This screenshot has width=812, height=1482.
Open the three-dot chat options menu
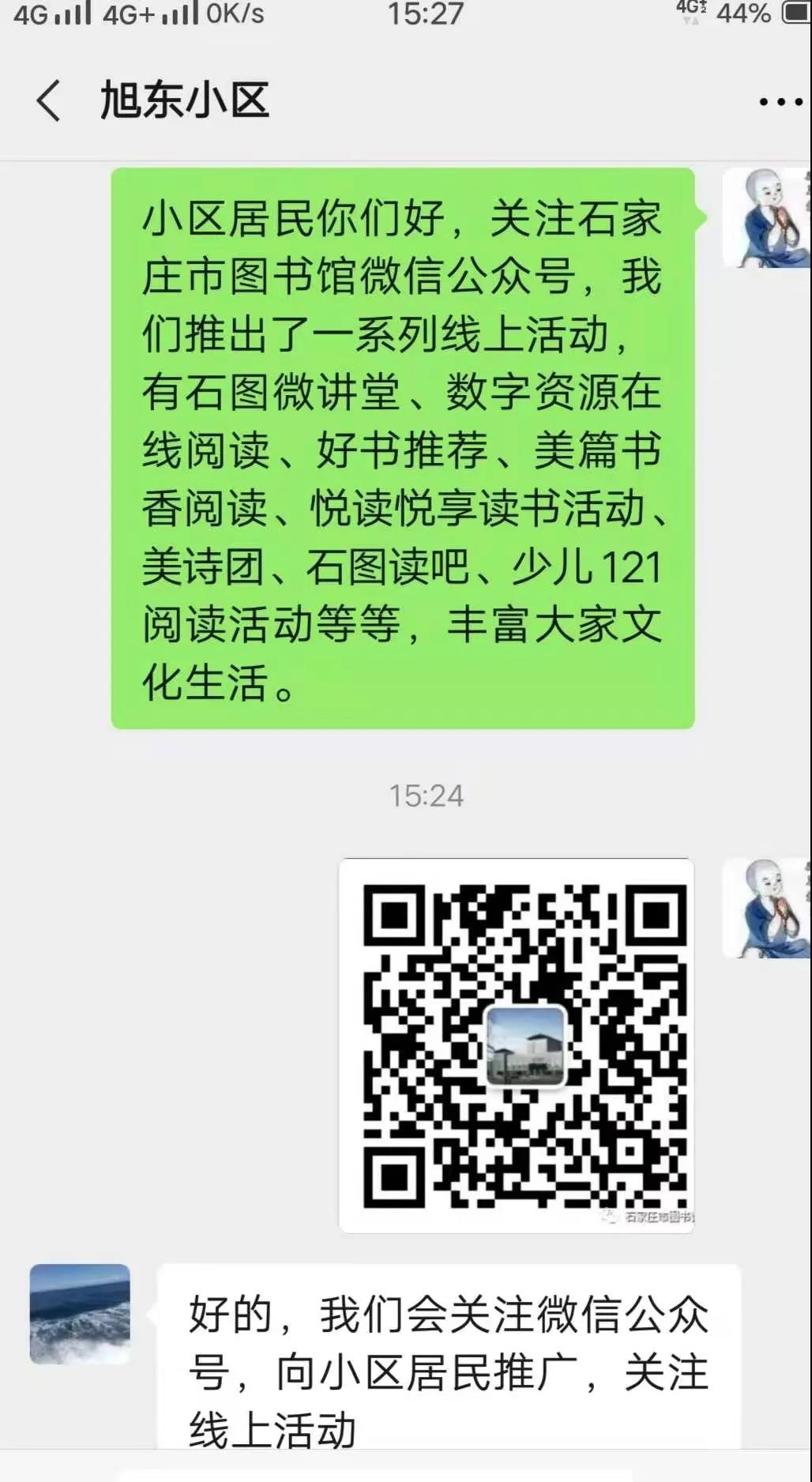pyautogui.click(x=780, y=102)
